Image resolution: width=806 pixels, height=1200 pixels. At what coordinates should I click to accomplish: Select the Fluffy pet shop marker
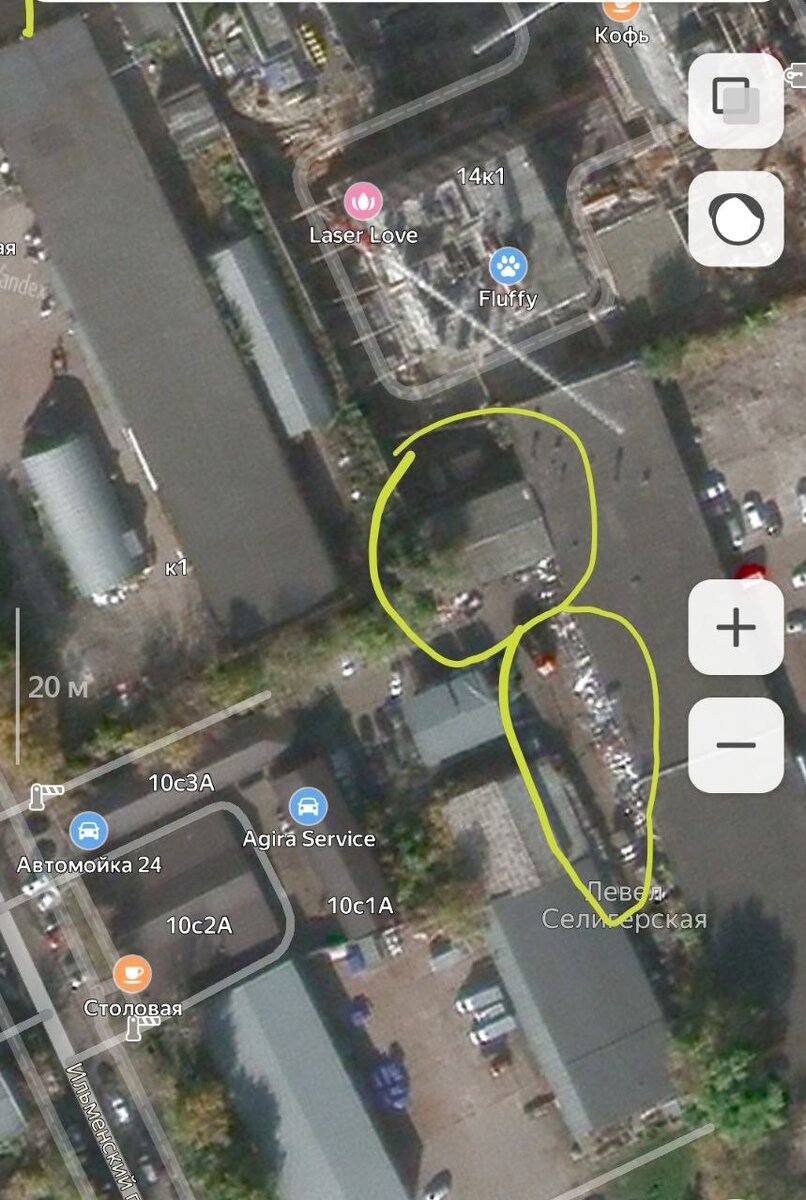(x=509, y=267)
